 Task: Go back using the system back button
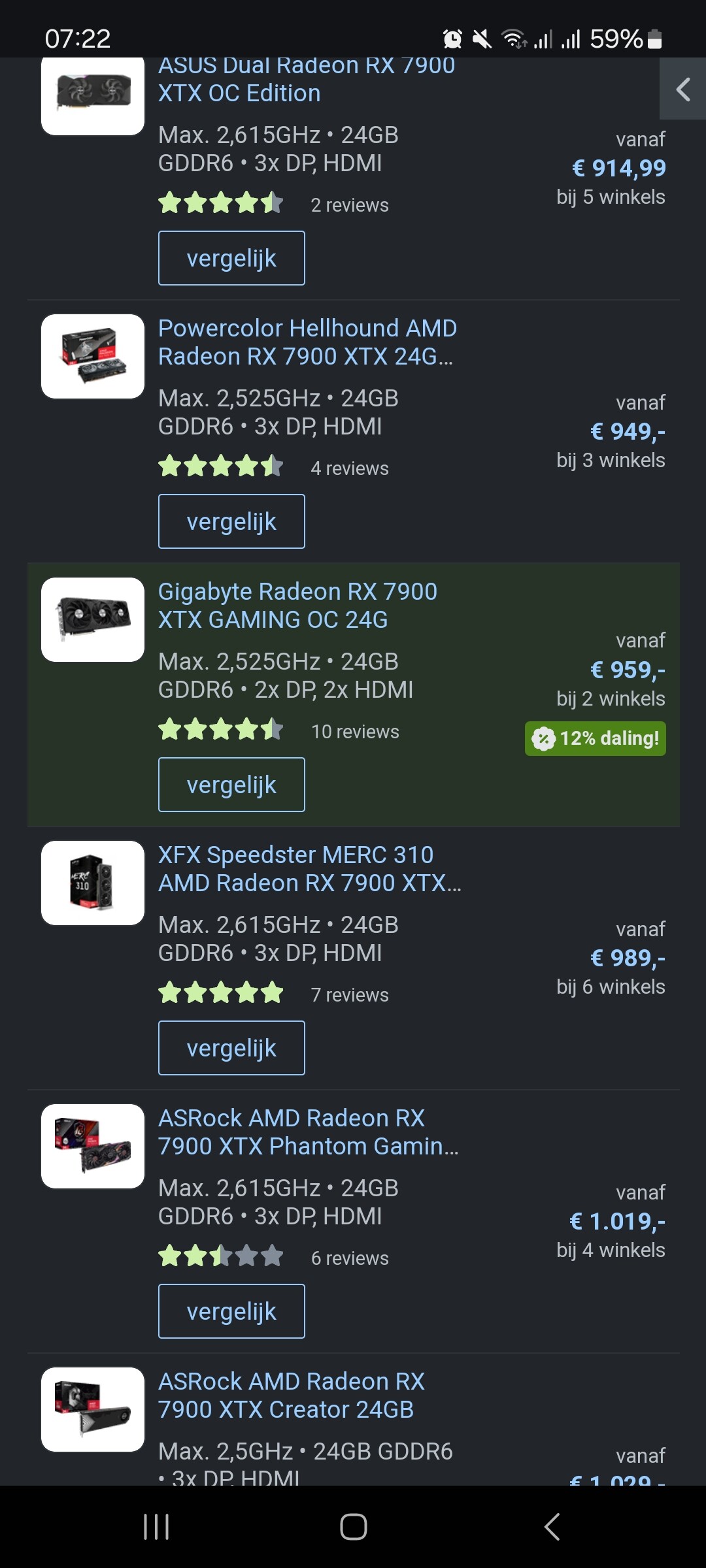pyautogui.click(x=552, y=1527)
